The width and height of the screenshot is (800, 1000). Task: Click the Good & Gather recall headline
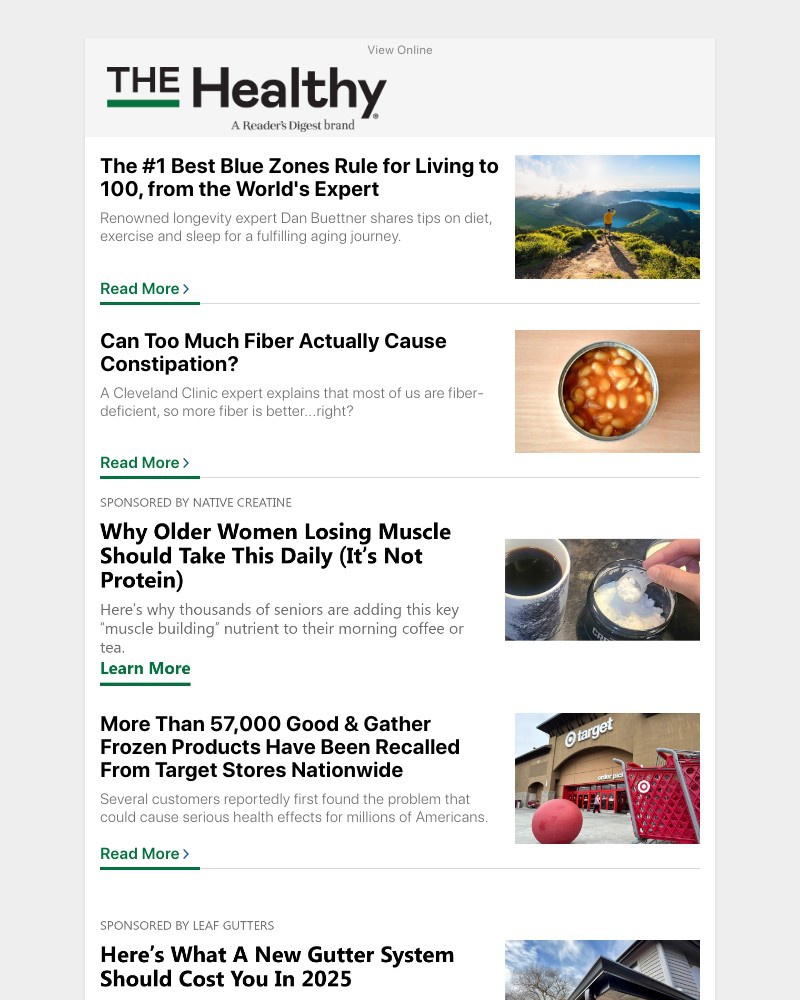[279, 746]
